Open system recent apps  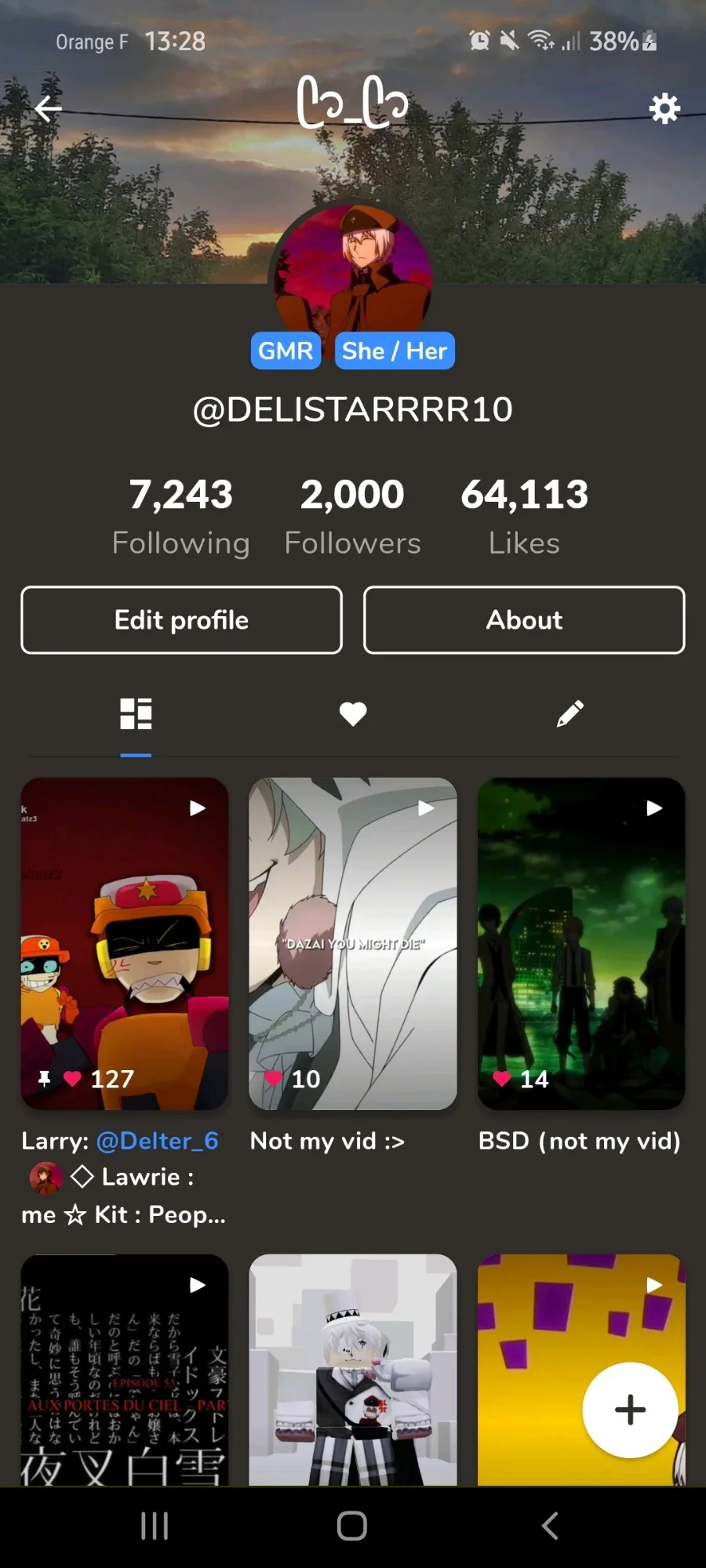point(155,1526)
